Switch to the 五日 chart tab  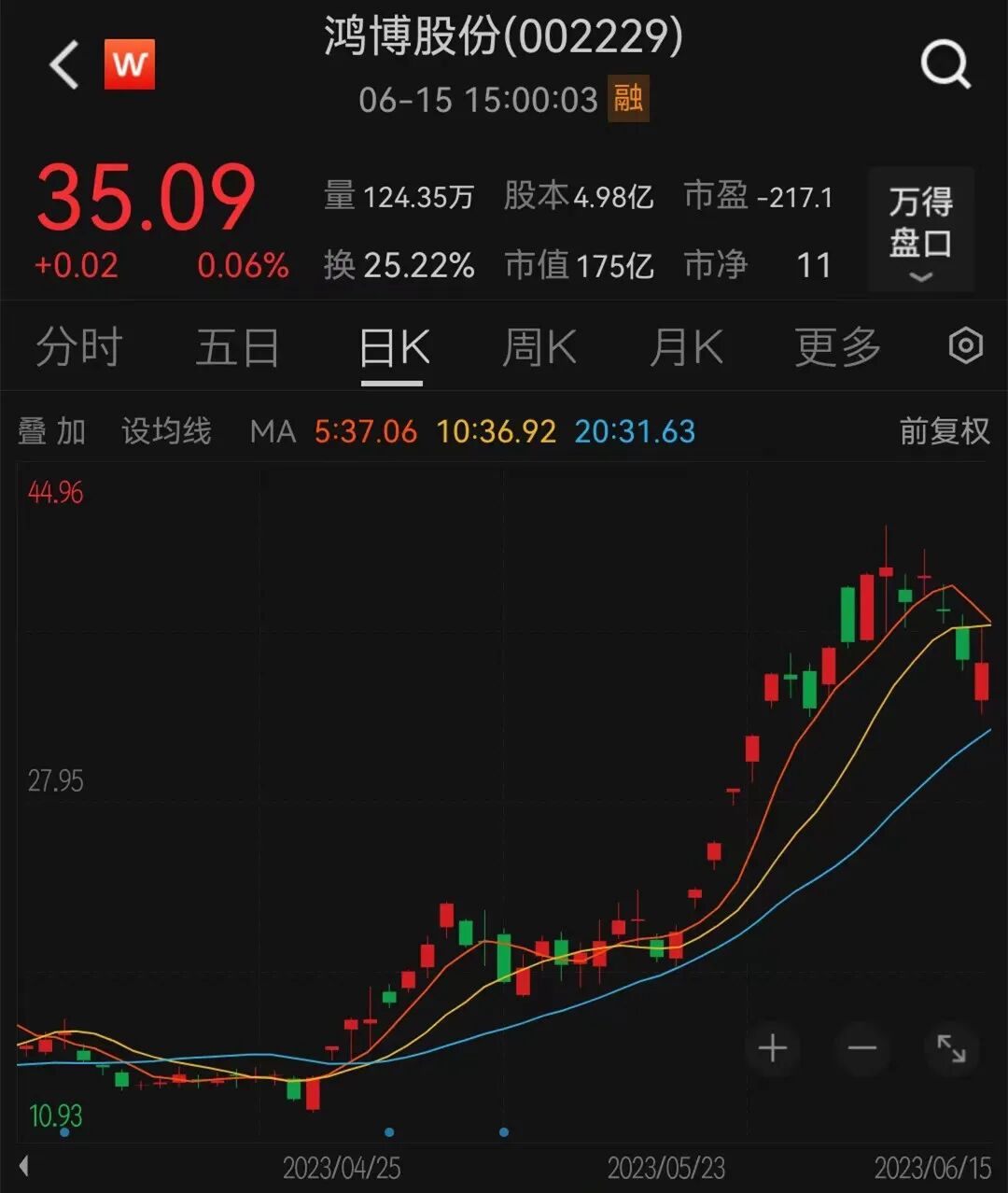click(237, 348)
